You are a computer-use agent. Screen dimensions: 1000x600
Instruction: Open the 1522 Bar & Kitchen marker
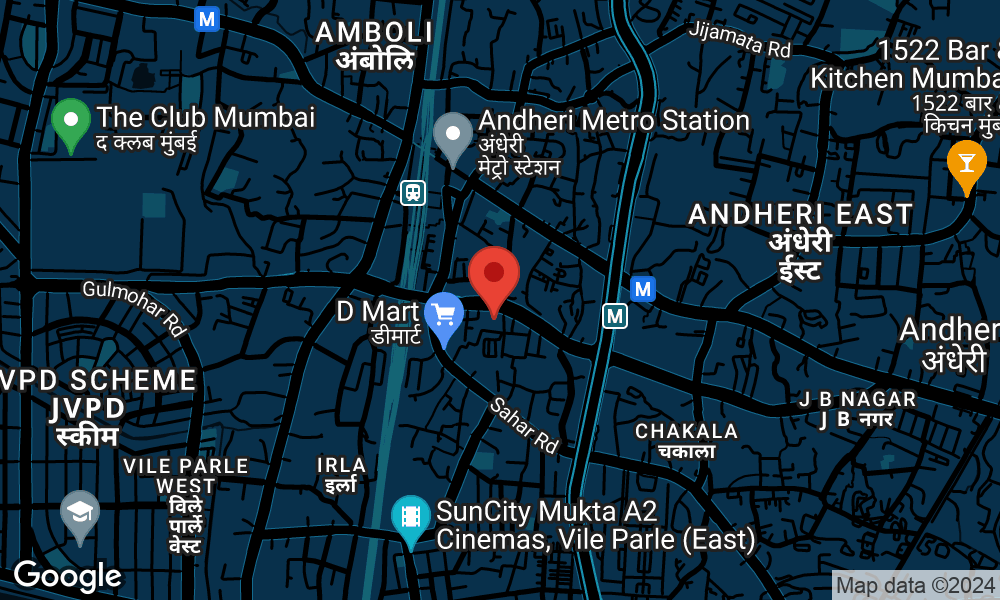(x=966, y=163)
